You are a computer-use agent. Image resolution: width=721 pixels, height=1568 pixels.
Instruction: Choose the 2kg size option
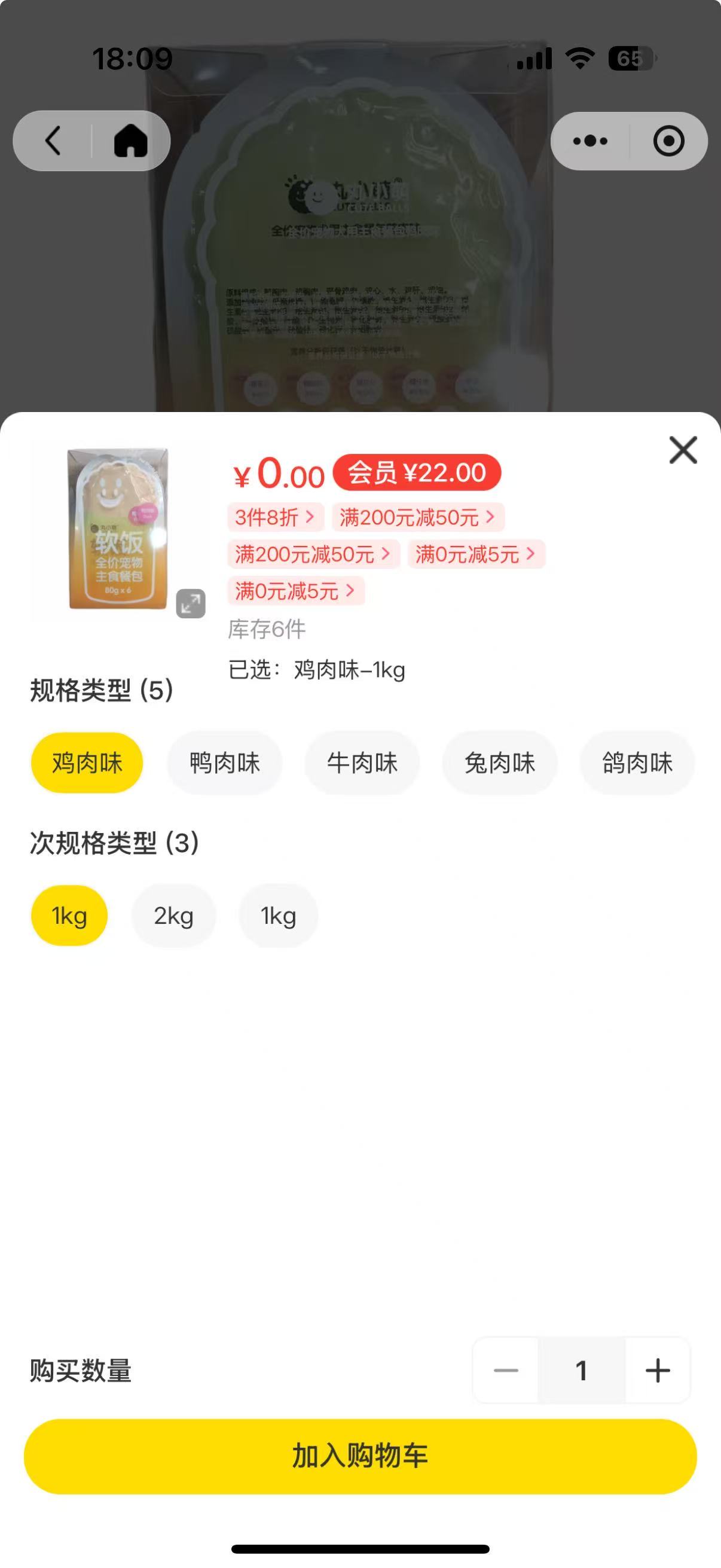pos(173,916)
